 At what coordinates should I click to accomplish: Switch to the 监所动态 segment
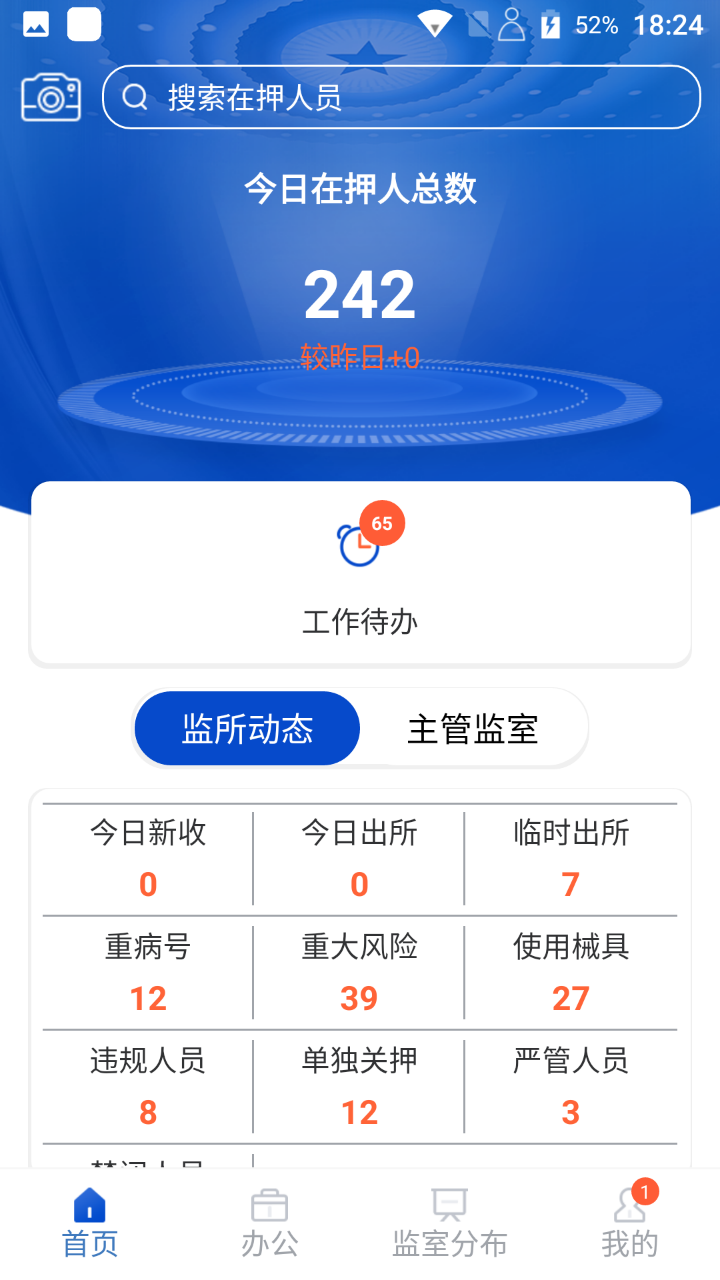[247, 729]
